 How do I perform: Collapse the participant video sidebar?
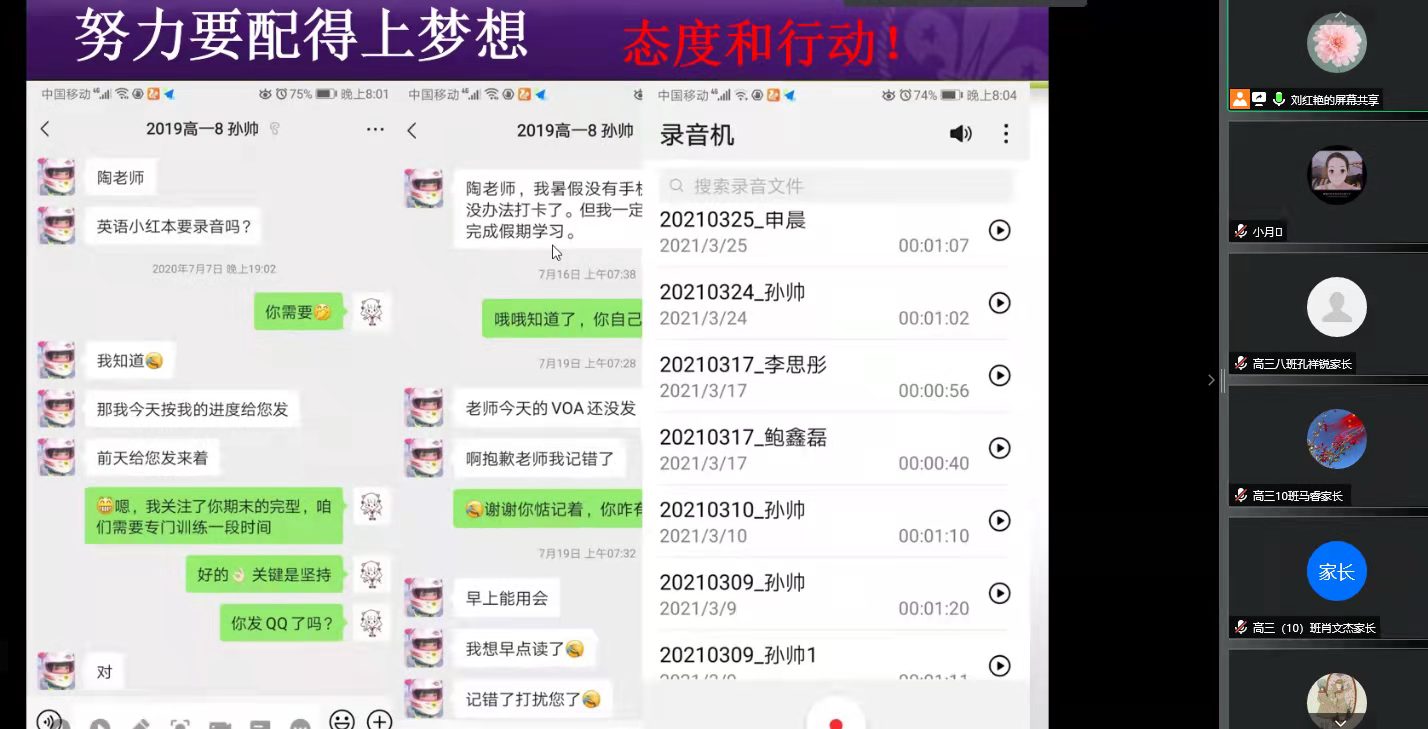coord(1211,380)
